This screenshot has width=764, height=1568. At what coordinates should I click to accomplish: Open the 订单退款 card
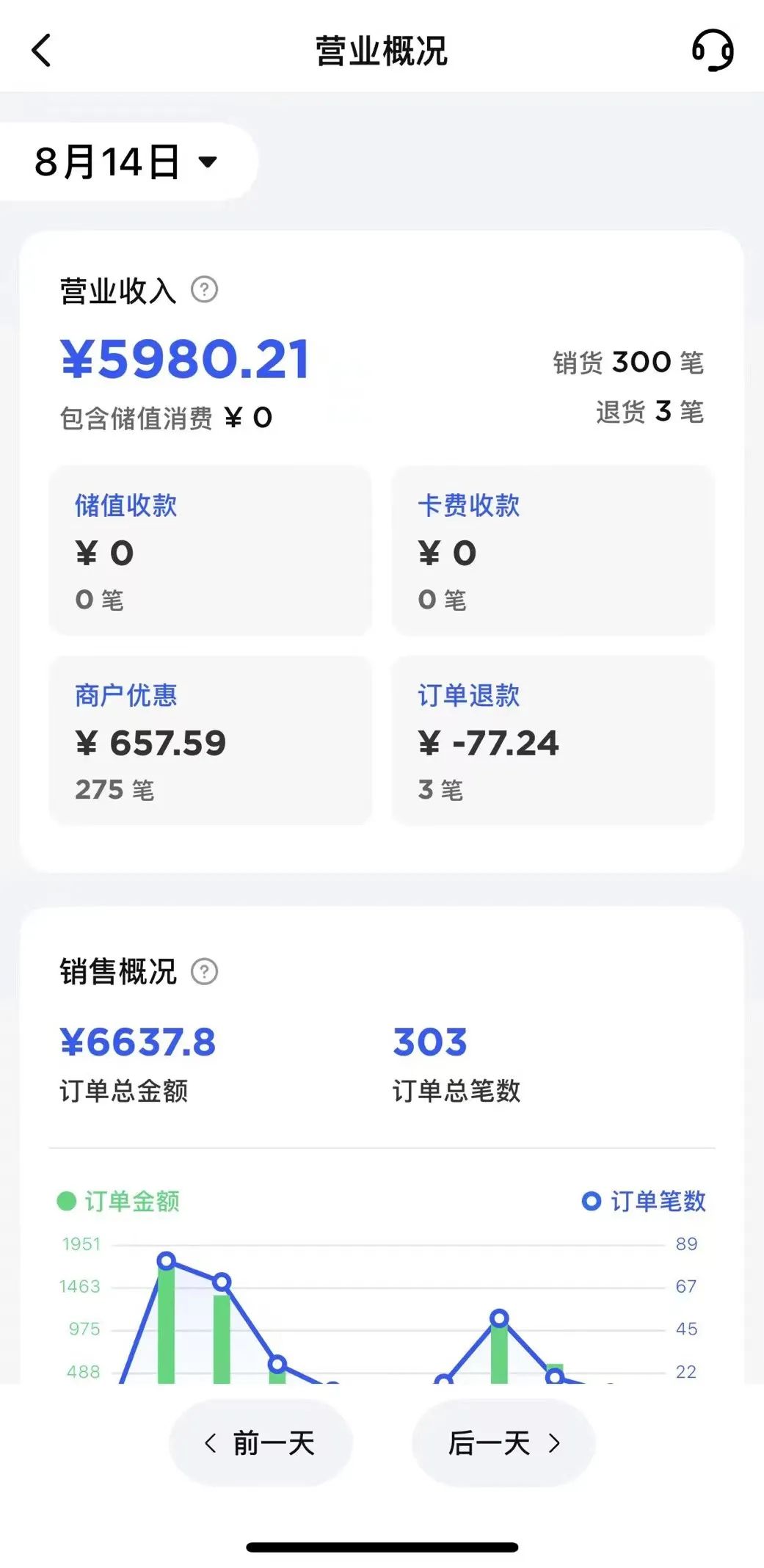click(x=553, y=740)
